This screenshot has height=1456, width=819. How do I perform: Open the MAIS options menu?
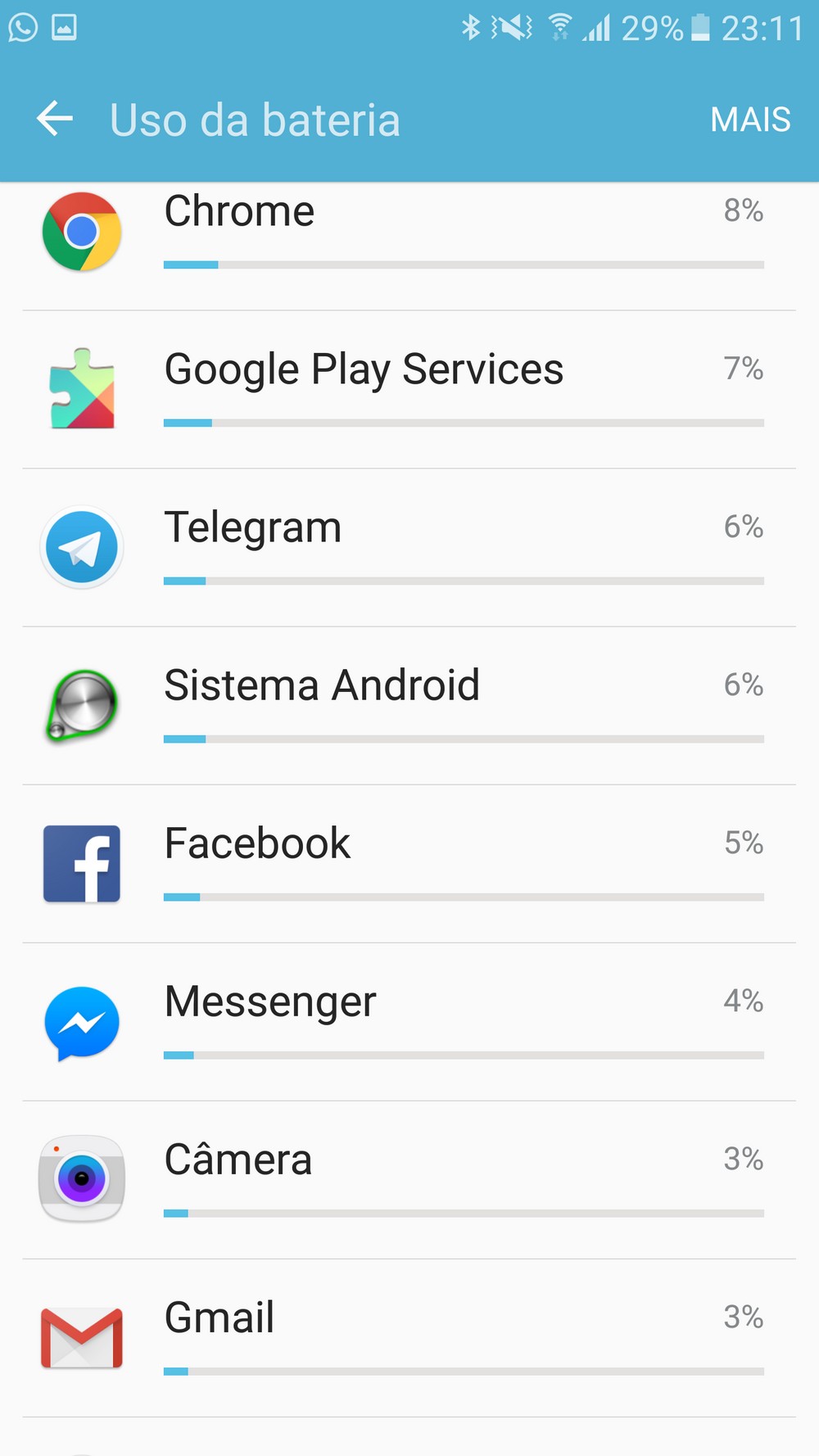749,120
